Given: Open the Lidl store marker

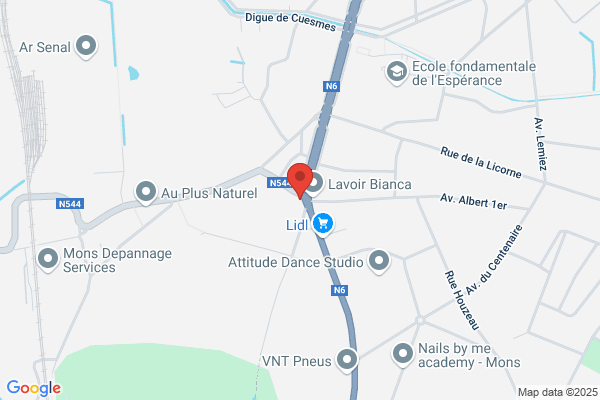Looking at the screenshot, I should pos(323,224).
